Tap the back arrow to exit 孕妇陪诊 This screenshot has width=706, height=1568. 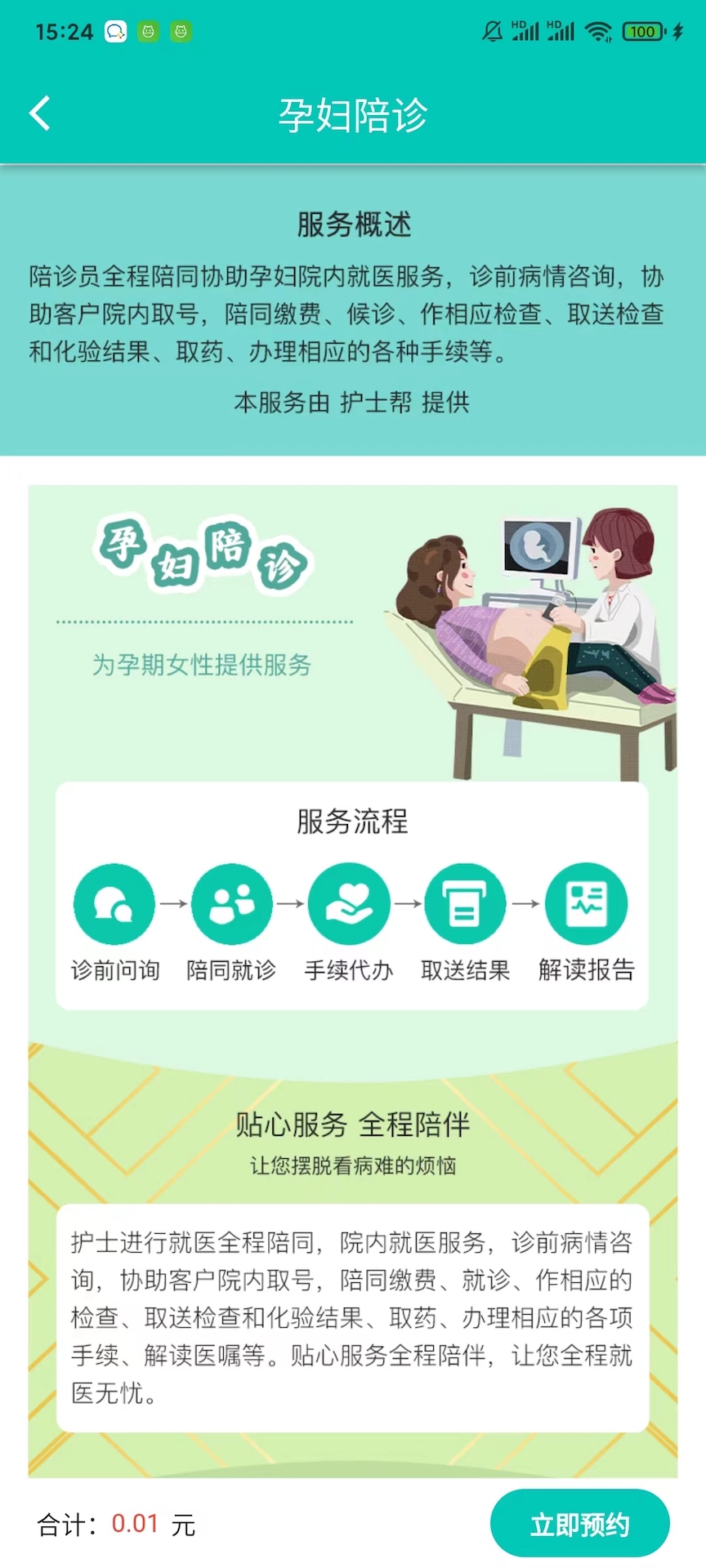pos(39,114)
